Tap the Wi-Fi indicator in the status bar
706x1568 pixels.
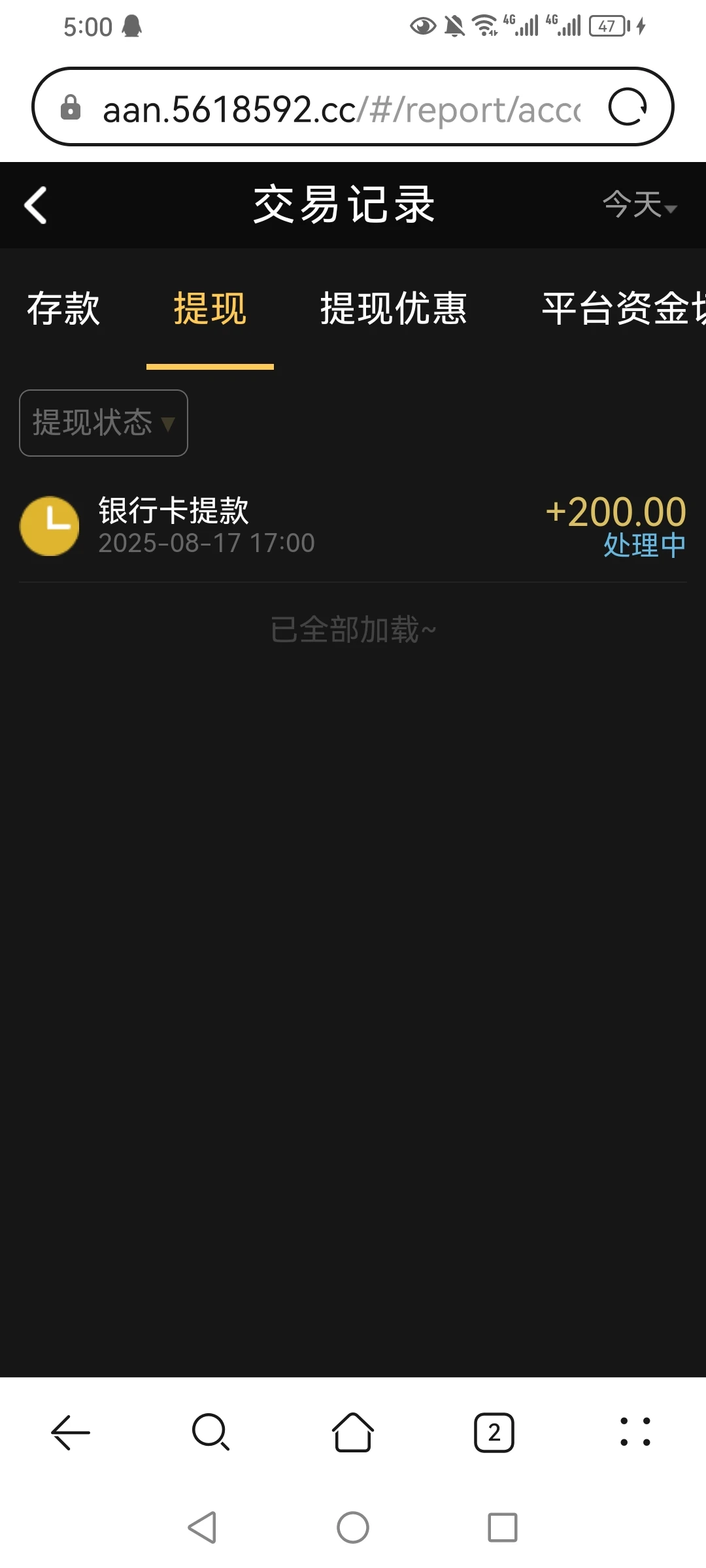tap(485, 26)
